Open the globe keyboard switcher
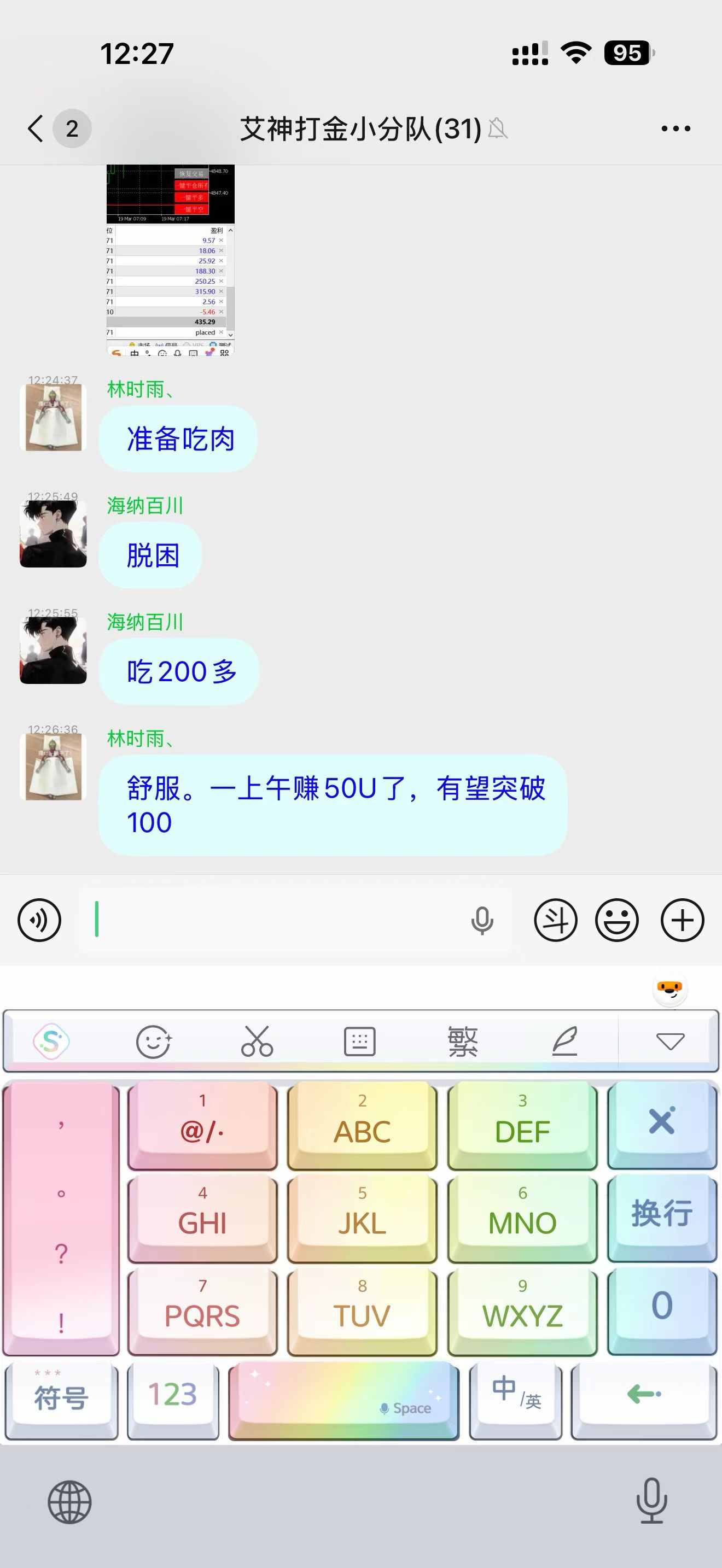 tap(69, 1502)
